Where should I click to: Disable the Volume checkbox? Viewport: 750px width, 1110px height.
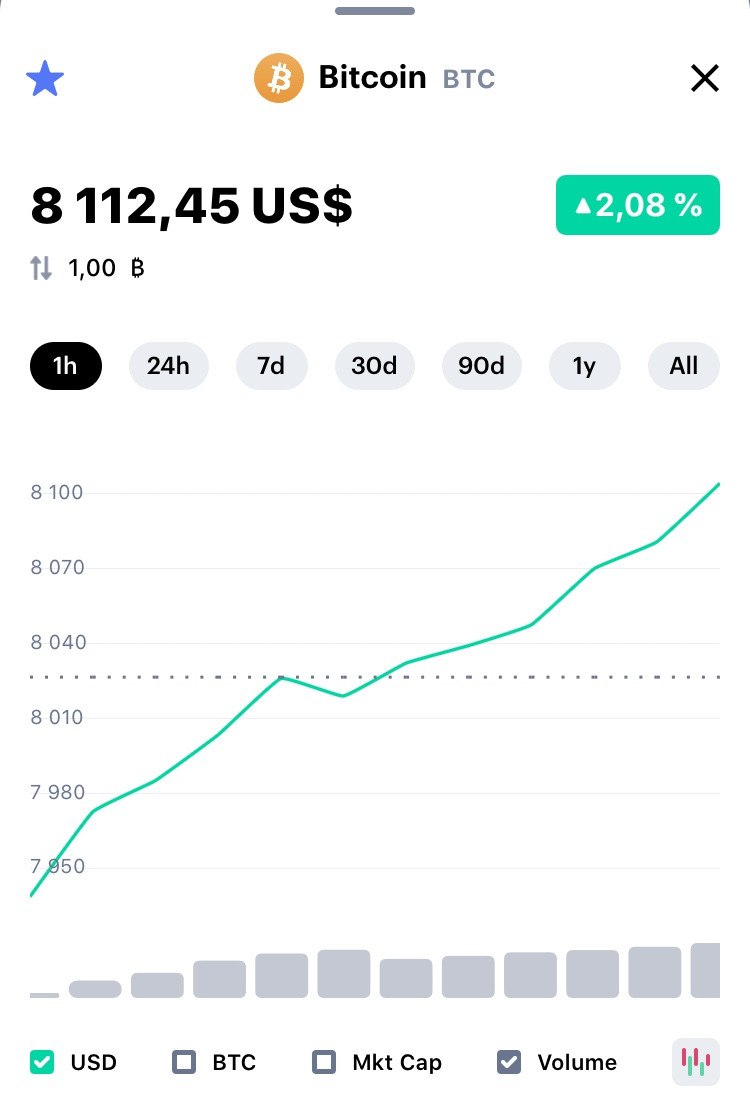(x=509, y=1062)
